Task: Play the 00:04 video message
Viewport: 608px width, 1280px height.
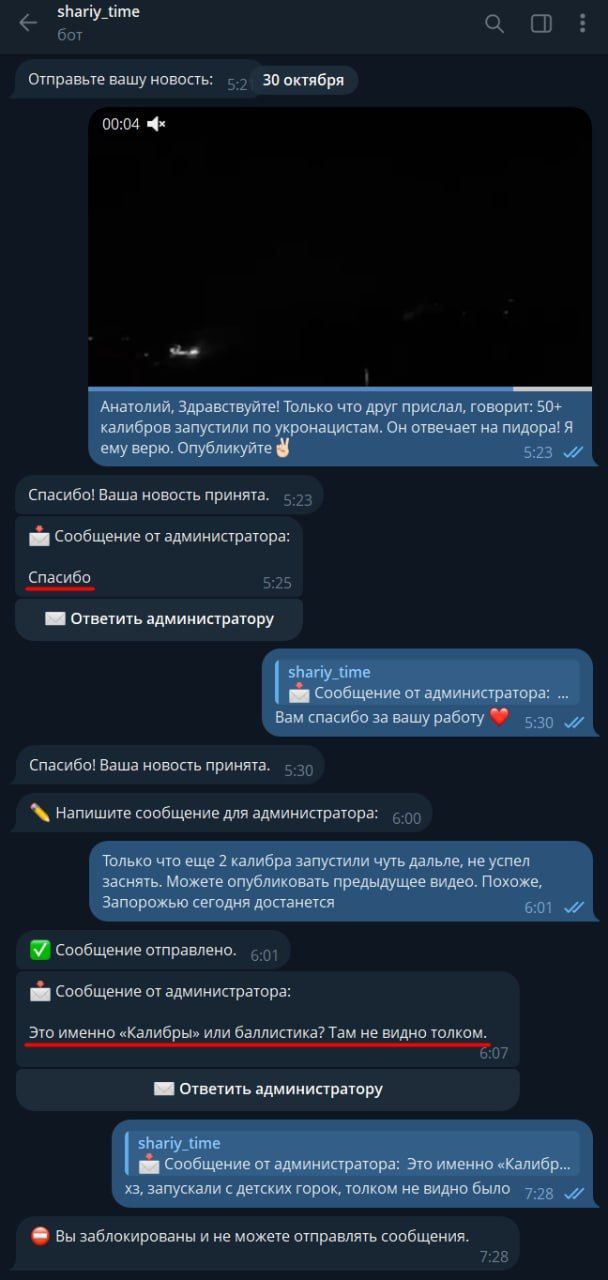Action: (339, 247)
